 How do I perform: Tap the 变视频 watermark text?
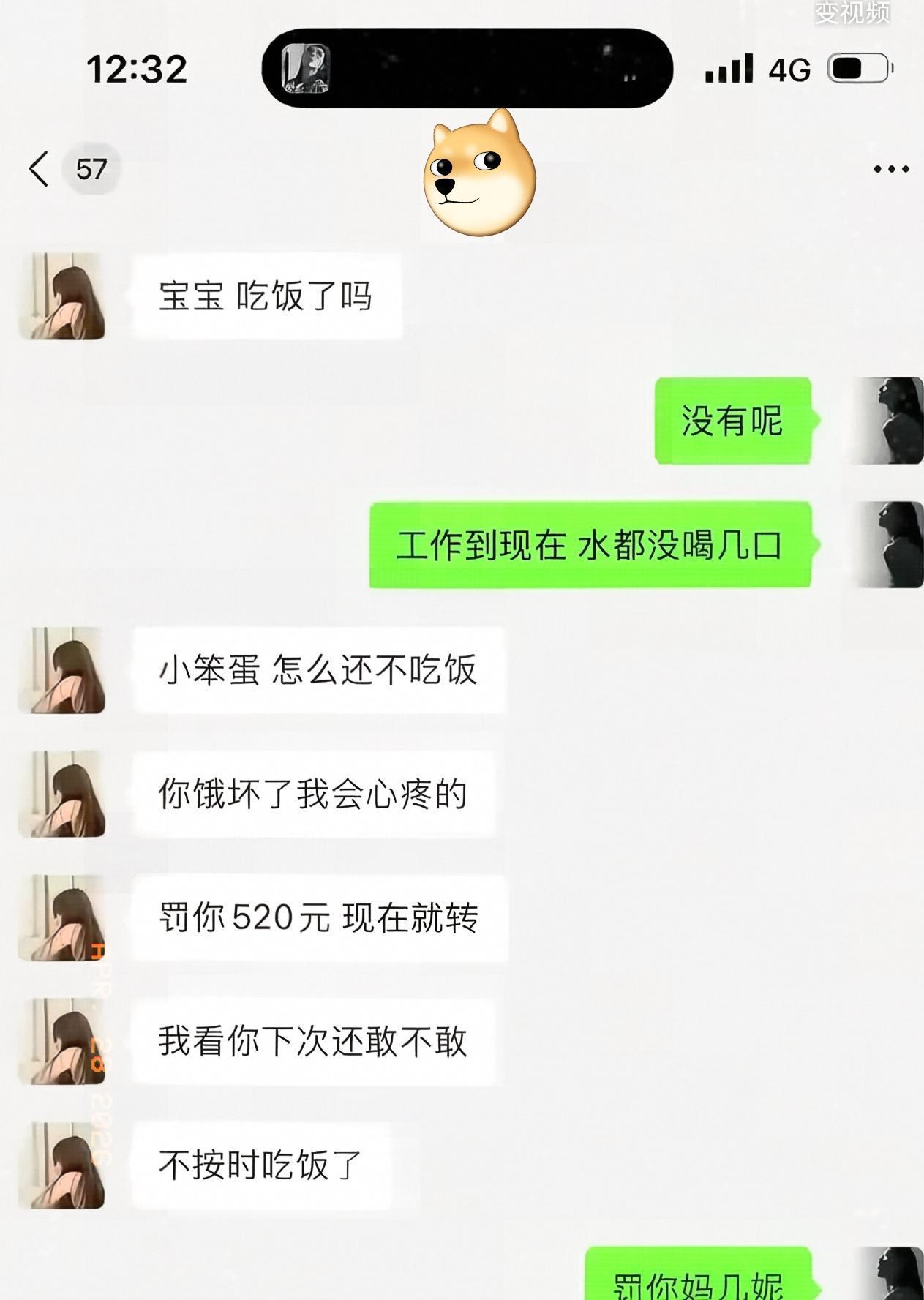tap(853, 13)
